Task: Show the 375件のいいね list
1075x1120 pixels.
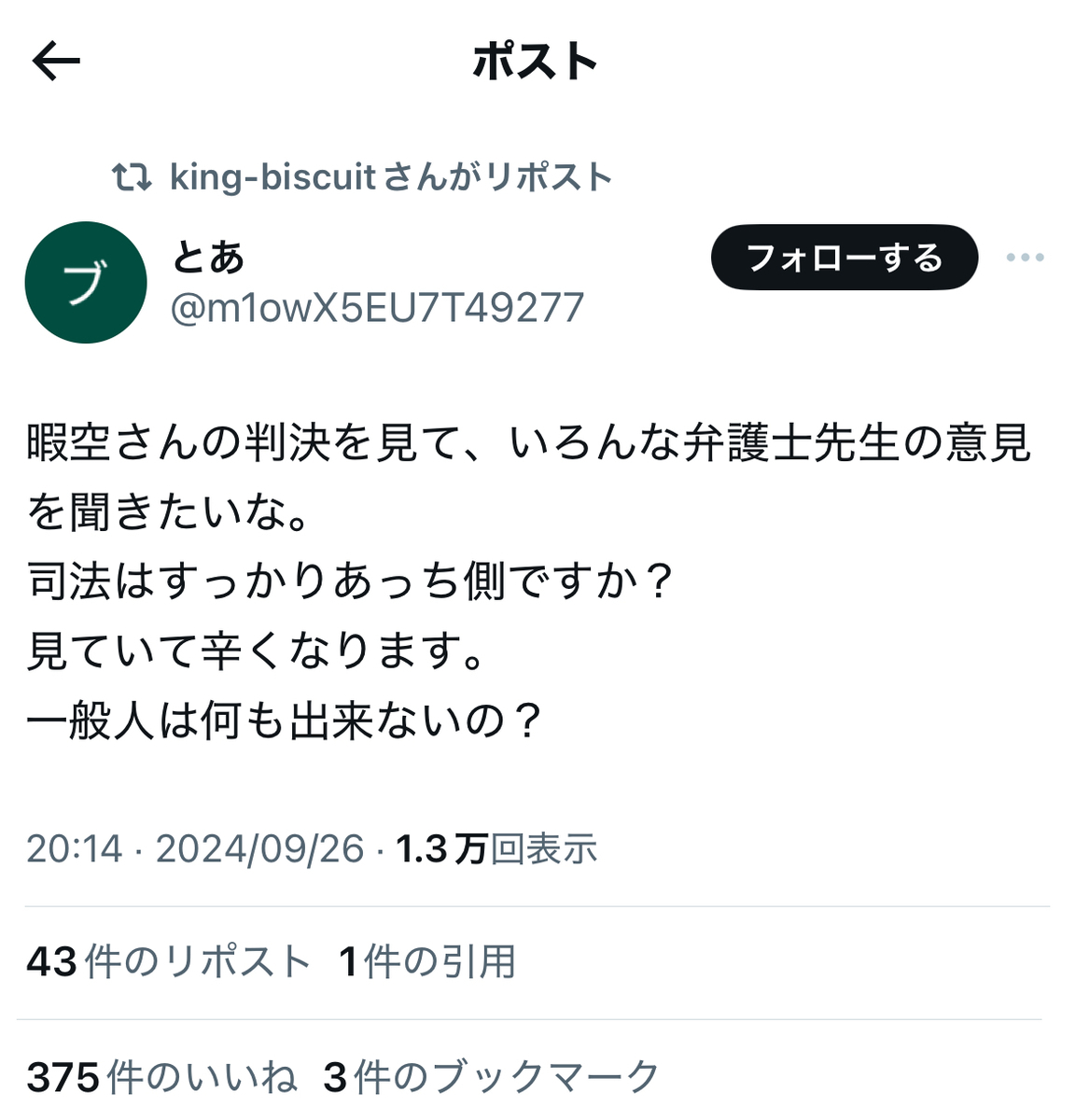Action: pos(161,1077)
